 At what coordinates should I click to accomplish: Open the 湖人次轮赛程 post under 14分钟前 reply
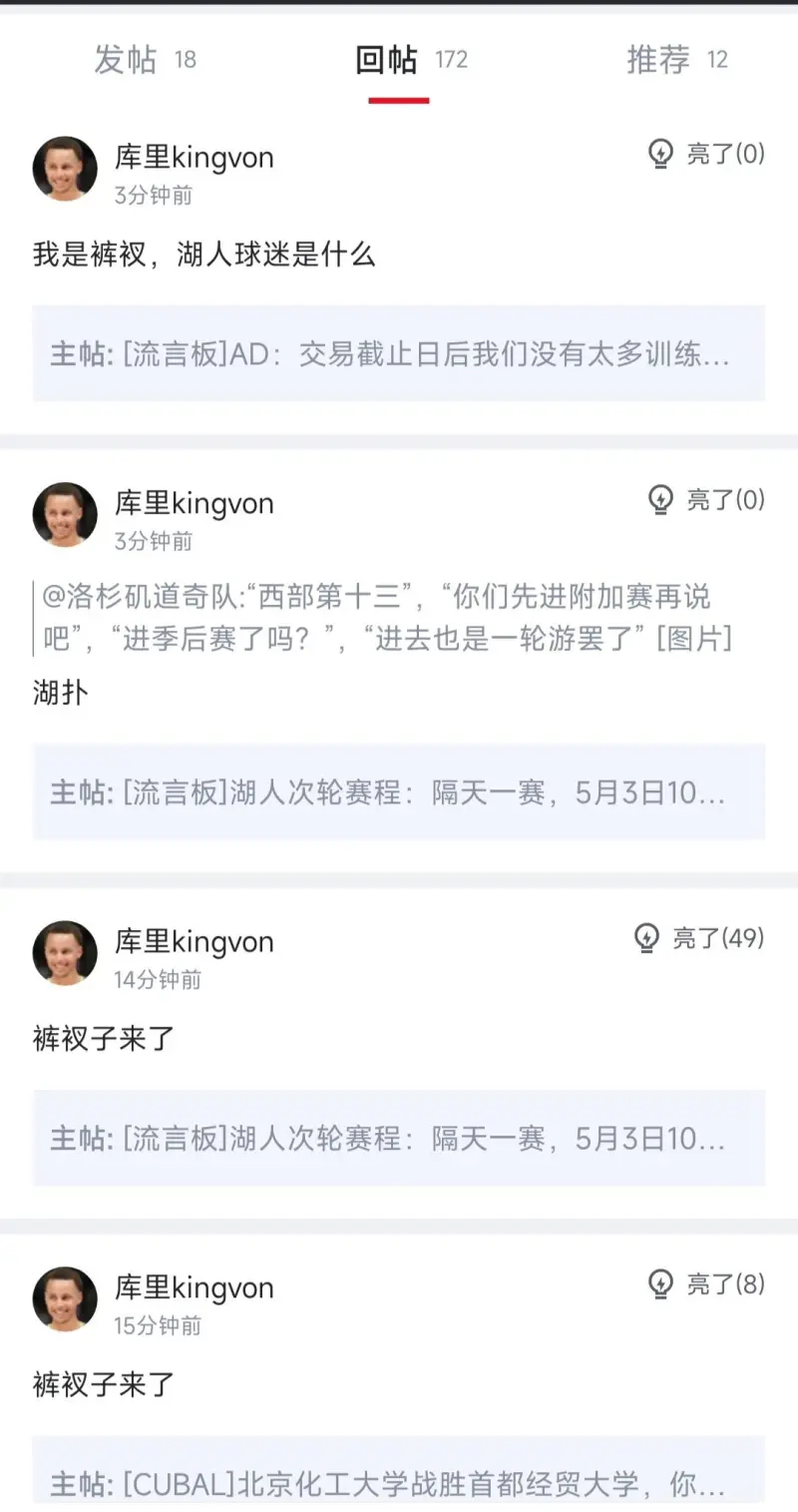tap(399, 1138)
